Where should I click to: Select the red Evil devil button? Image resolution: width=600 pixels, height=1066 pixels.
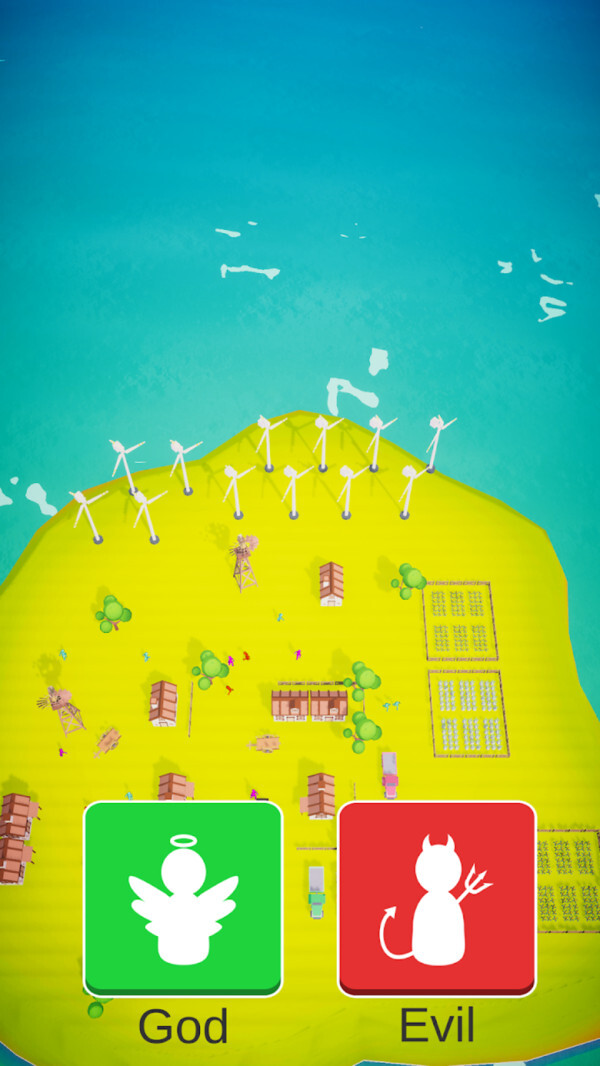click(437, 897)
